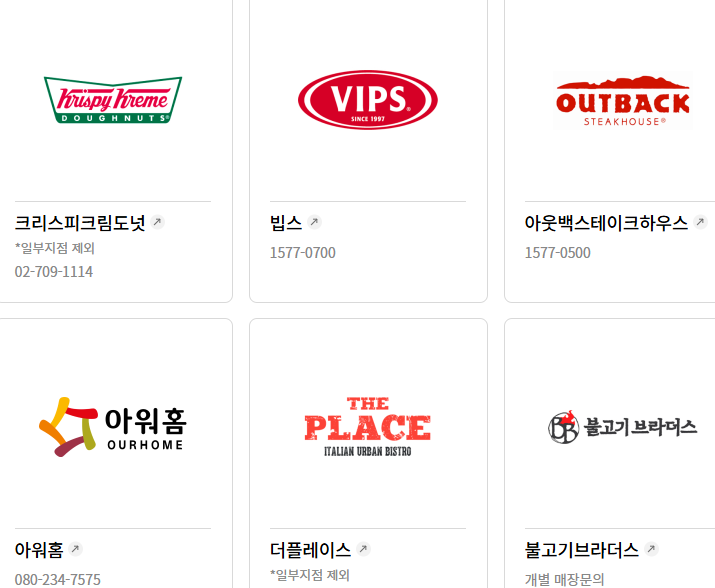Open the 아워홈 brand link
715x588 pixels.
tap(48, 549)
